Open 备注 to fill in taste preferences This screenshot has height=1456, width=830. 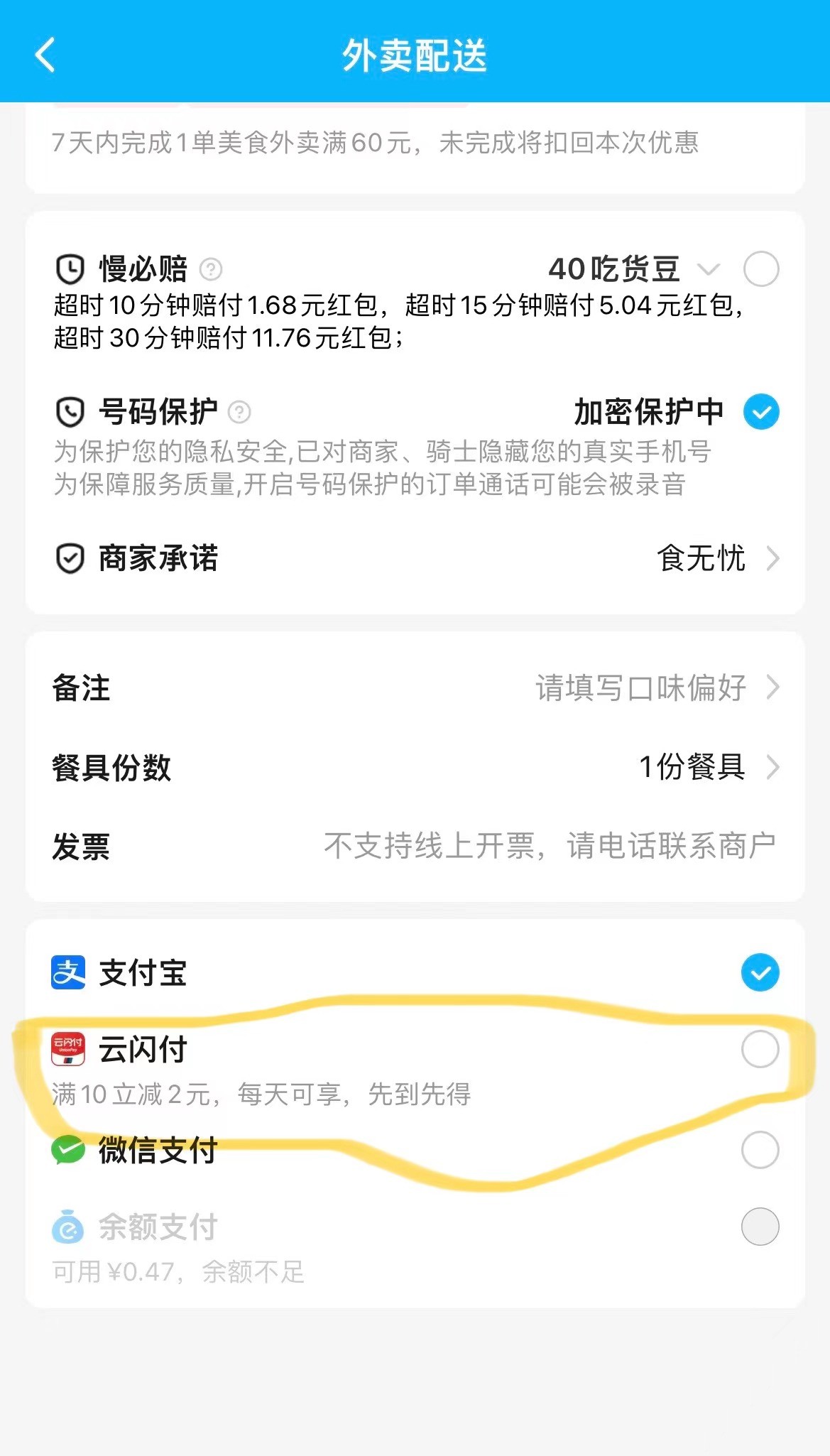click(x=415, y=688)
